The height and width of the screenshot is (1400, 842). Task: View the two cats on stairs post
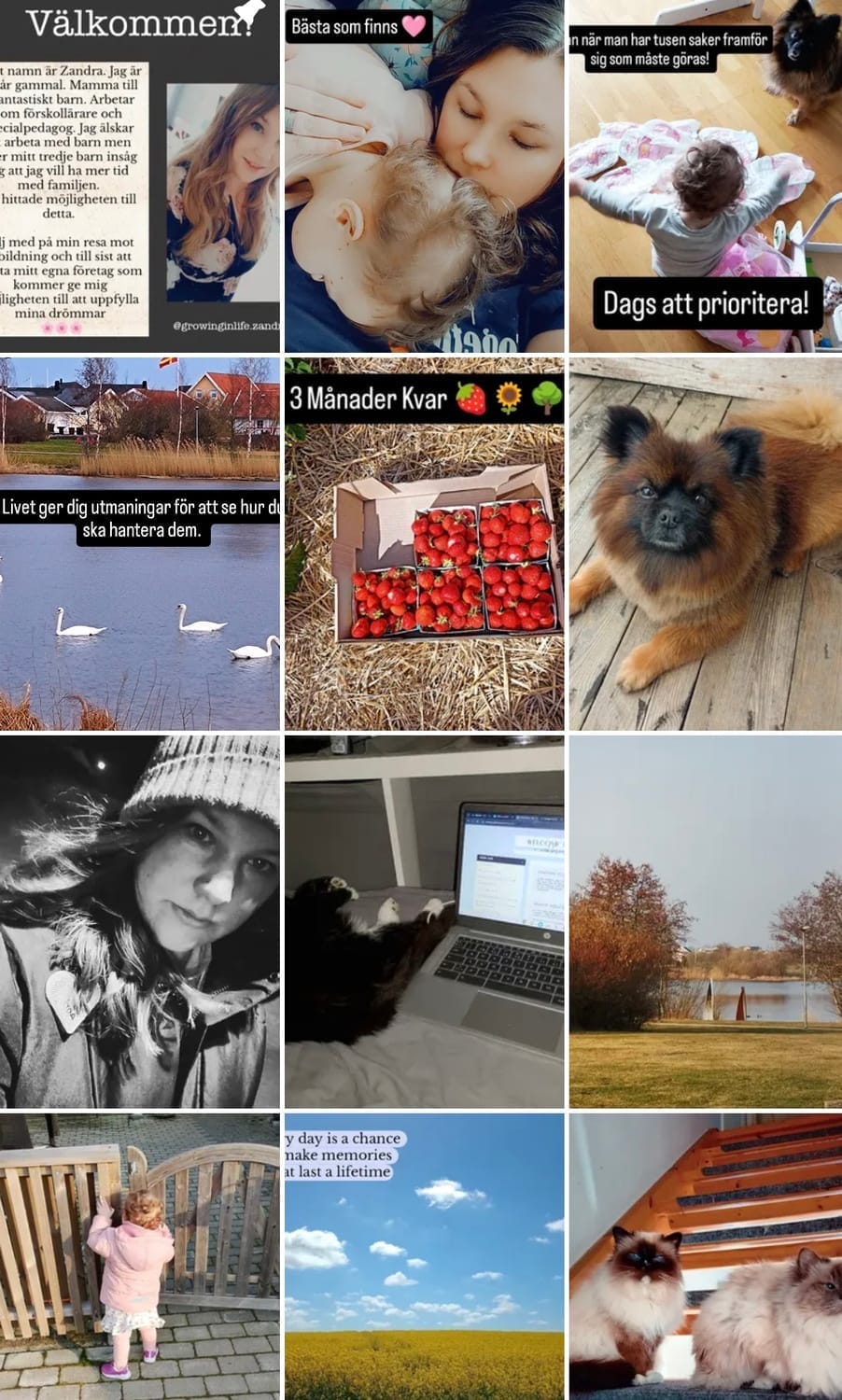point(706,1255)
